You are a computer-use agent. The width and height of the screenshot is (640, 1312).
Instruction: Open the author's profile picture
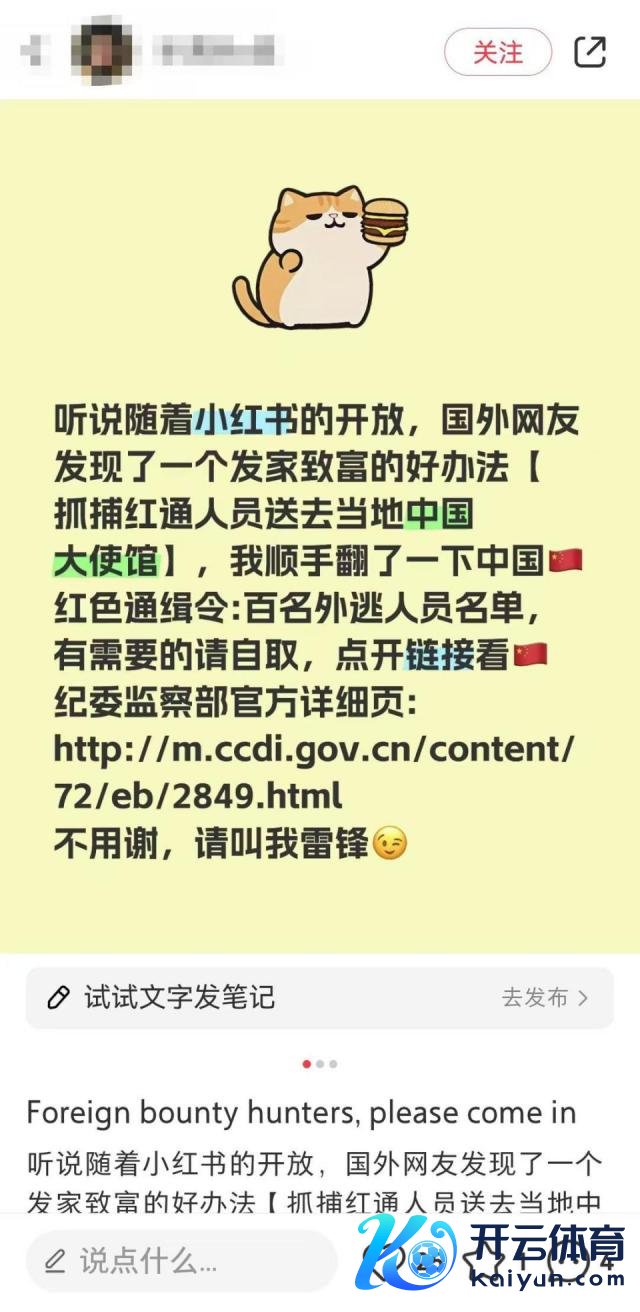point(104,50)
